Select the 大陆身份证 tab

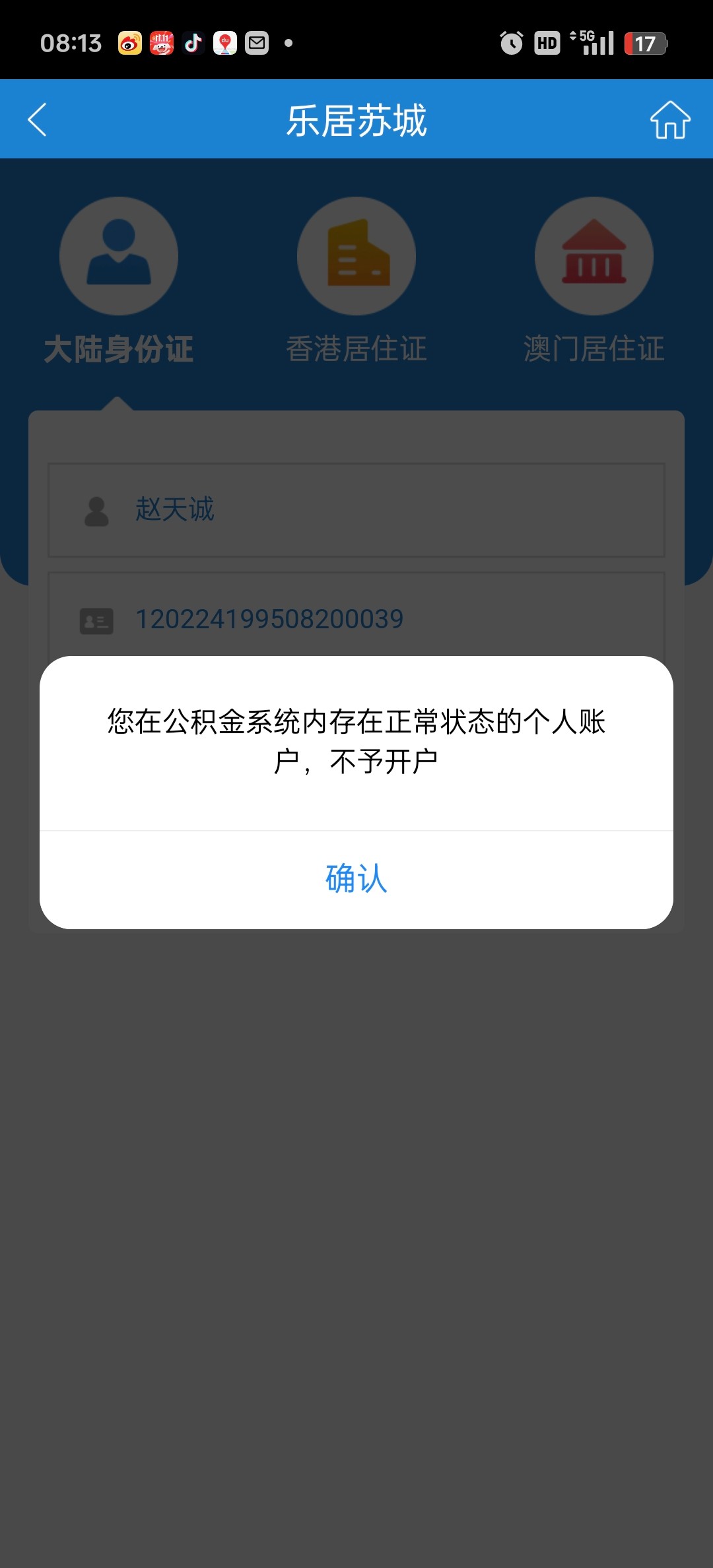(x=119, y=282)
